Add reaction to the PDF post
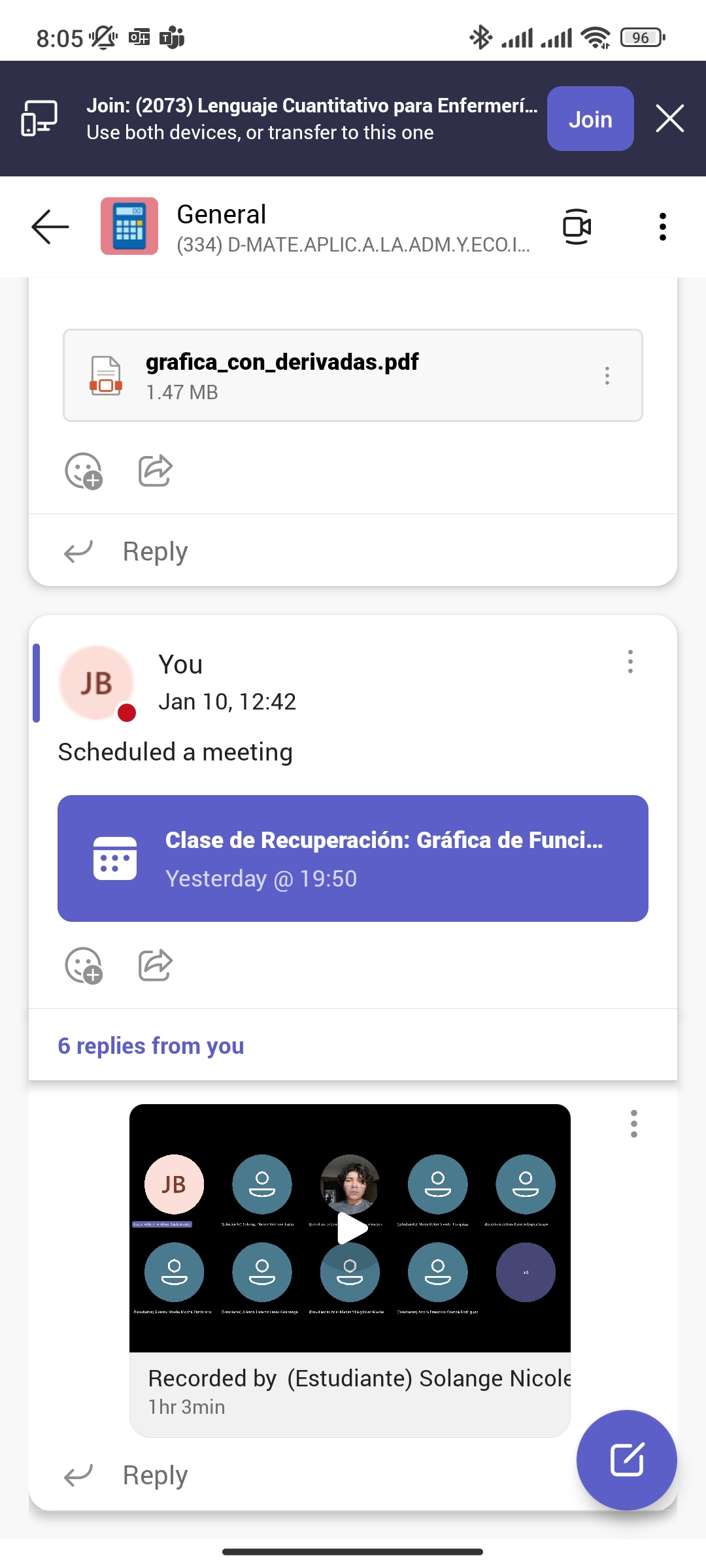Viewport: 706px width, 1568px height. 84,470
